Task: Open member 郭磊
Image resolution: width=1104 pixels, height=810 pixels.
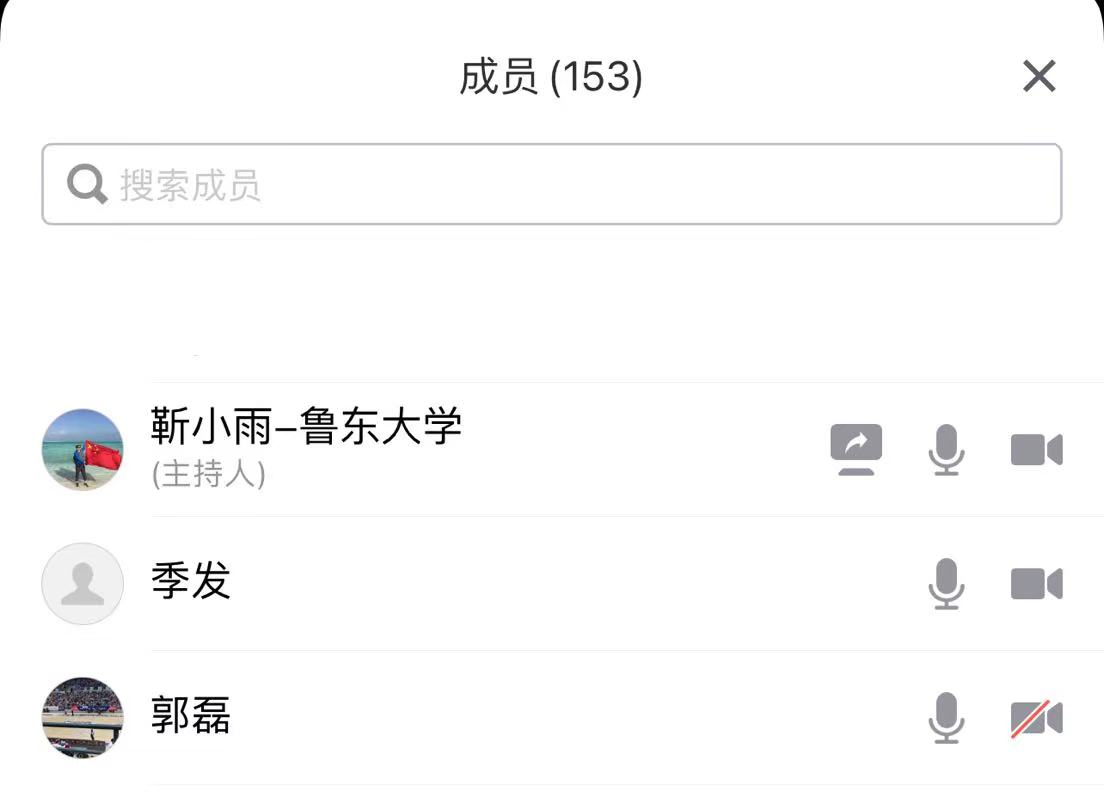Action: (x=191, y=716)
